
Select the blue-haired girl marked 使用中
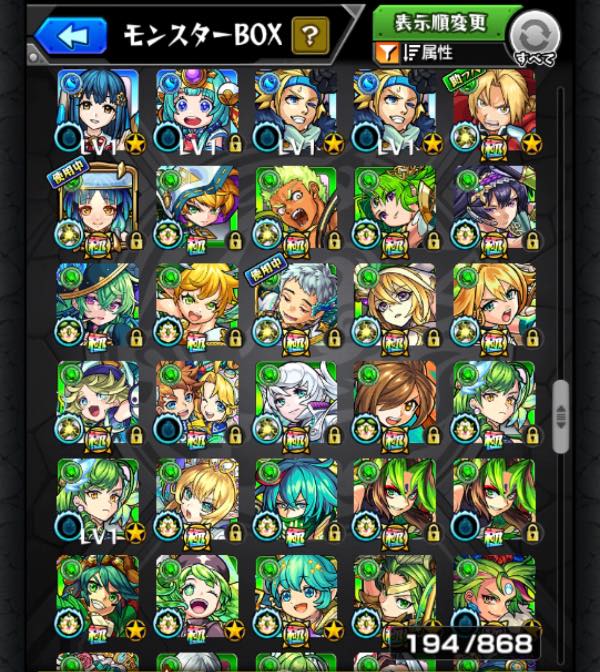98,206
